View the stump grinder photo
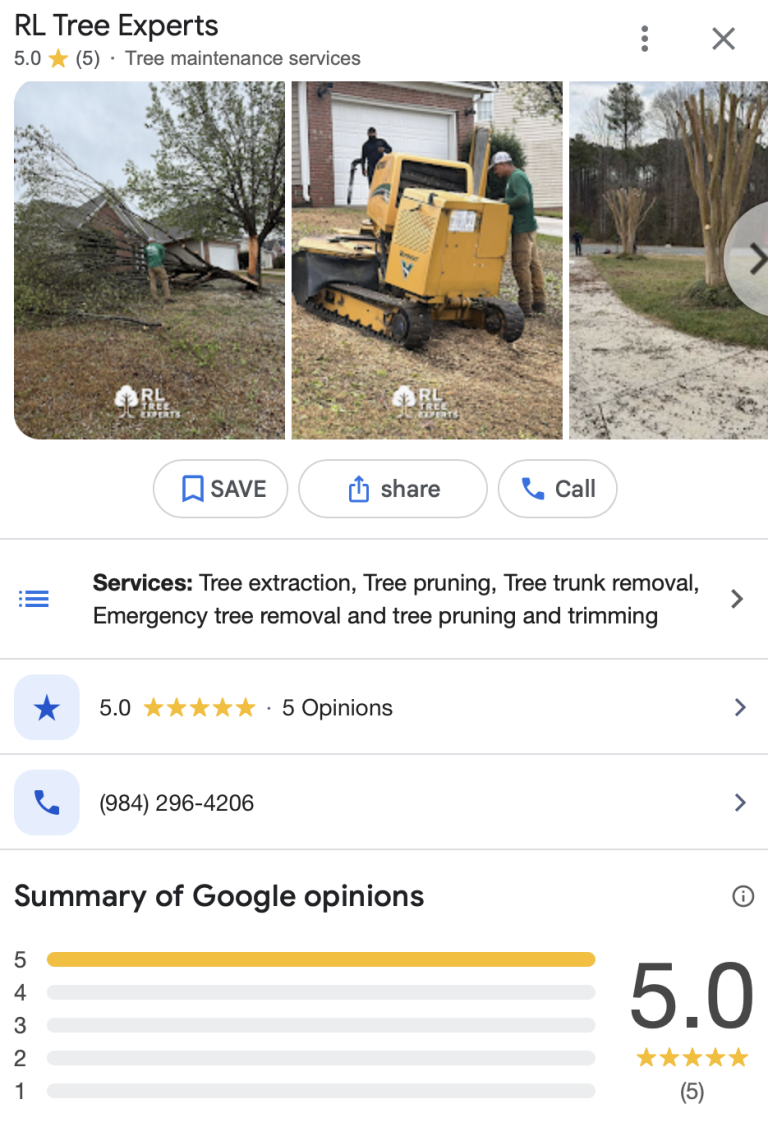The width and height of the screenshot is (768, 1127). [x=427, y=260]
